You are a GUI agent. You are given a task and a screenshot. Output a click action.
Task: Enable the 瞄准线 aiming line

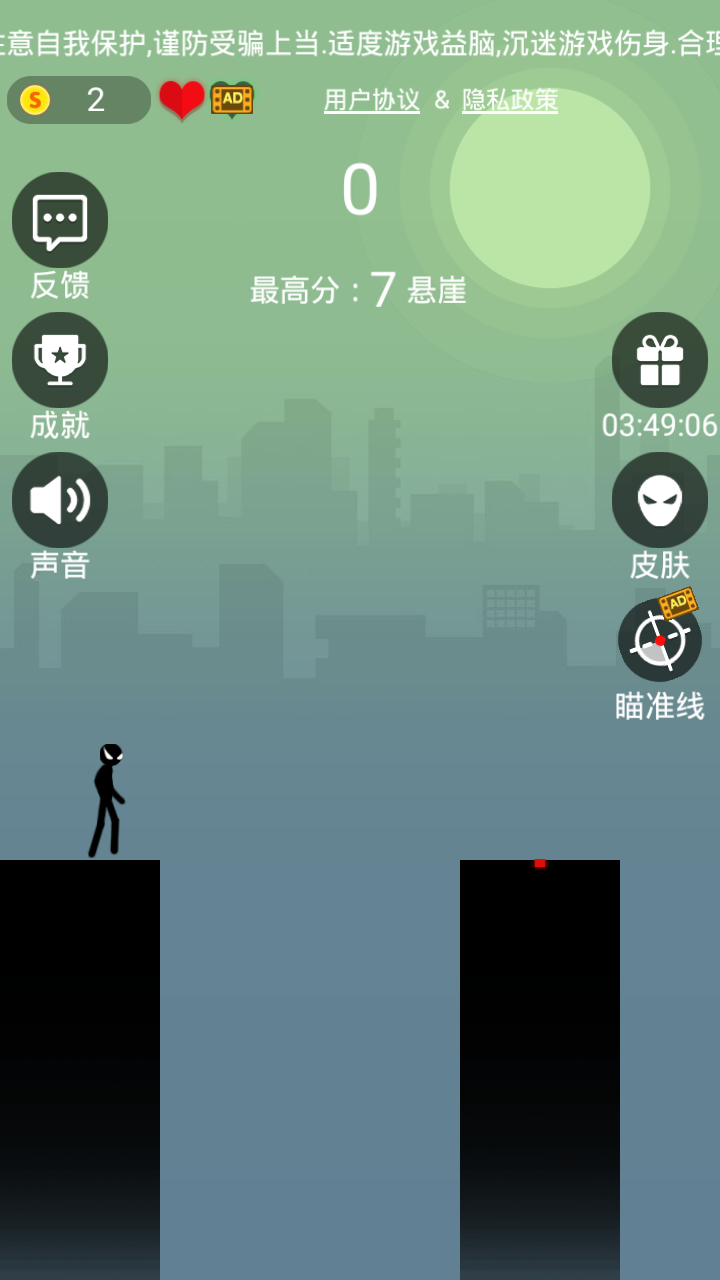[660, 640]
